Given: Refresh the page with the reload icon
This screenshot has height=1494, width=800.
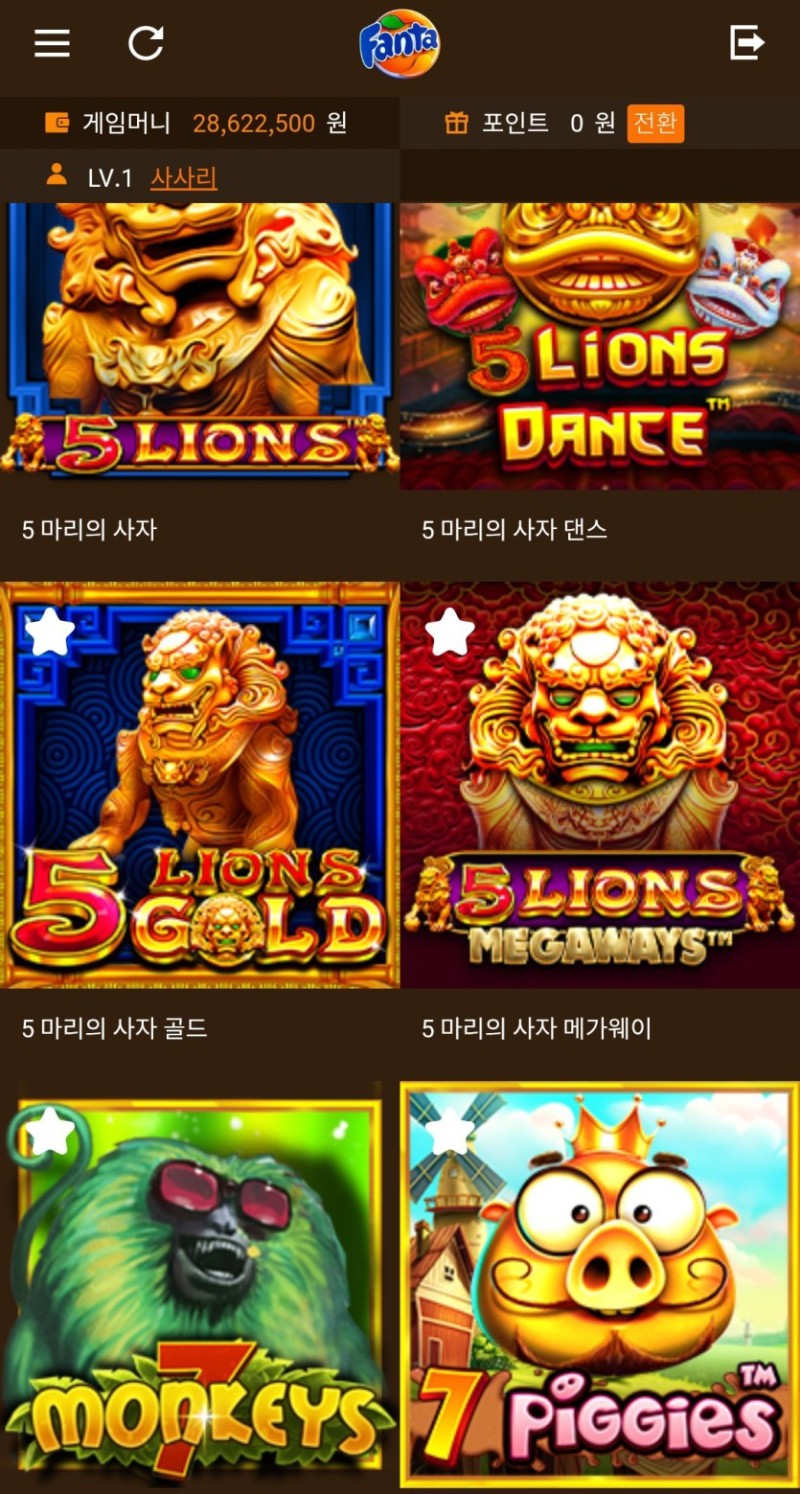Looking at the screenshot, I should pyautogui.click(x=146, y=43).
